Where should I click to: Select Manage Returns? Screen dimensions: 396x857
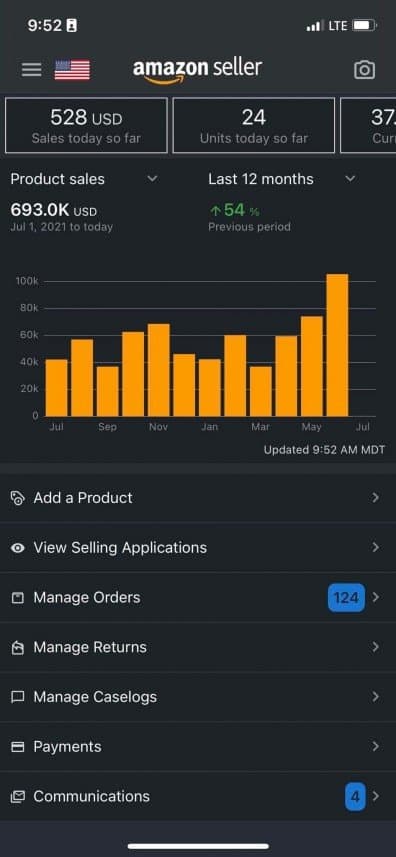pyautogui.click(x=198, y=647)
